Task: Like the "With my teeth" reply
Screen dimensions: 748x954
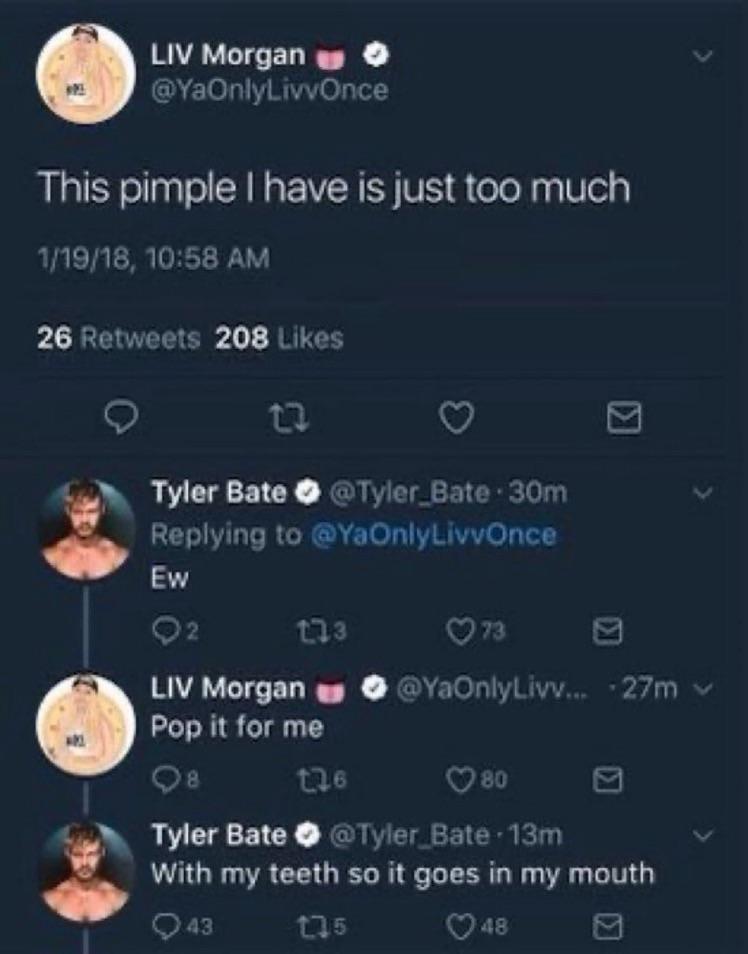Action: (x=465, y=928)
